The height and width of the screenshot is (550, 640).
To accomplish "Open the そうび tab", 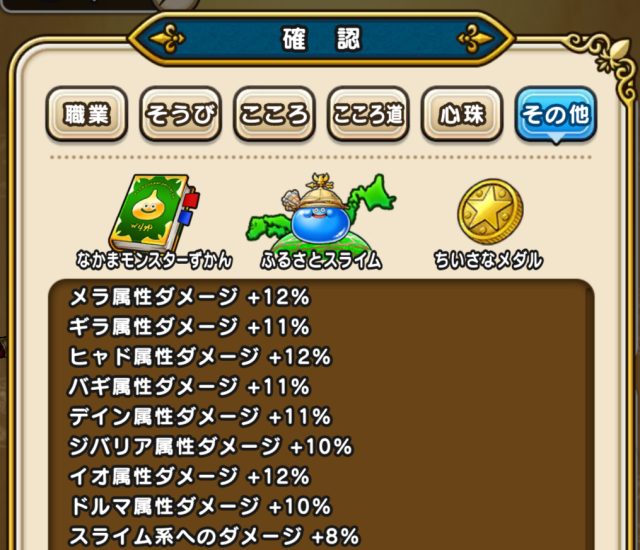I will (180, 115).
